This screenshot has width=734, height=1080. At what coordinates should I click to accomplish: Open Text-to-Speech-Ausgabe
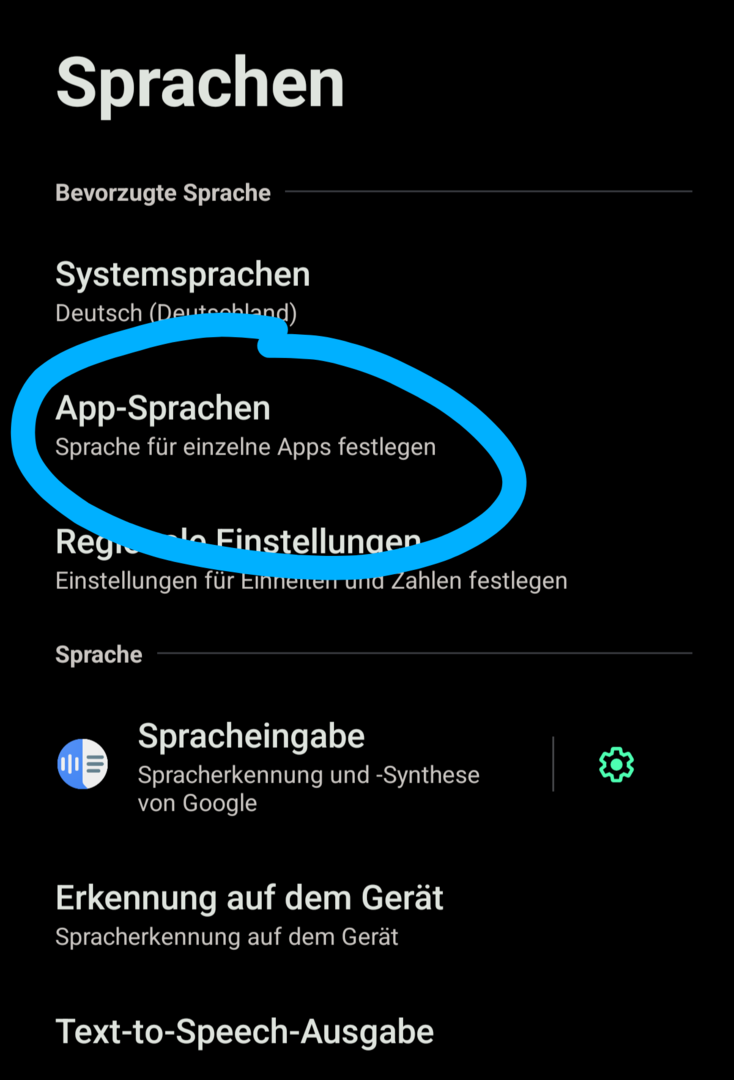coord(245,1031)
